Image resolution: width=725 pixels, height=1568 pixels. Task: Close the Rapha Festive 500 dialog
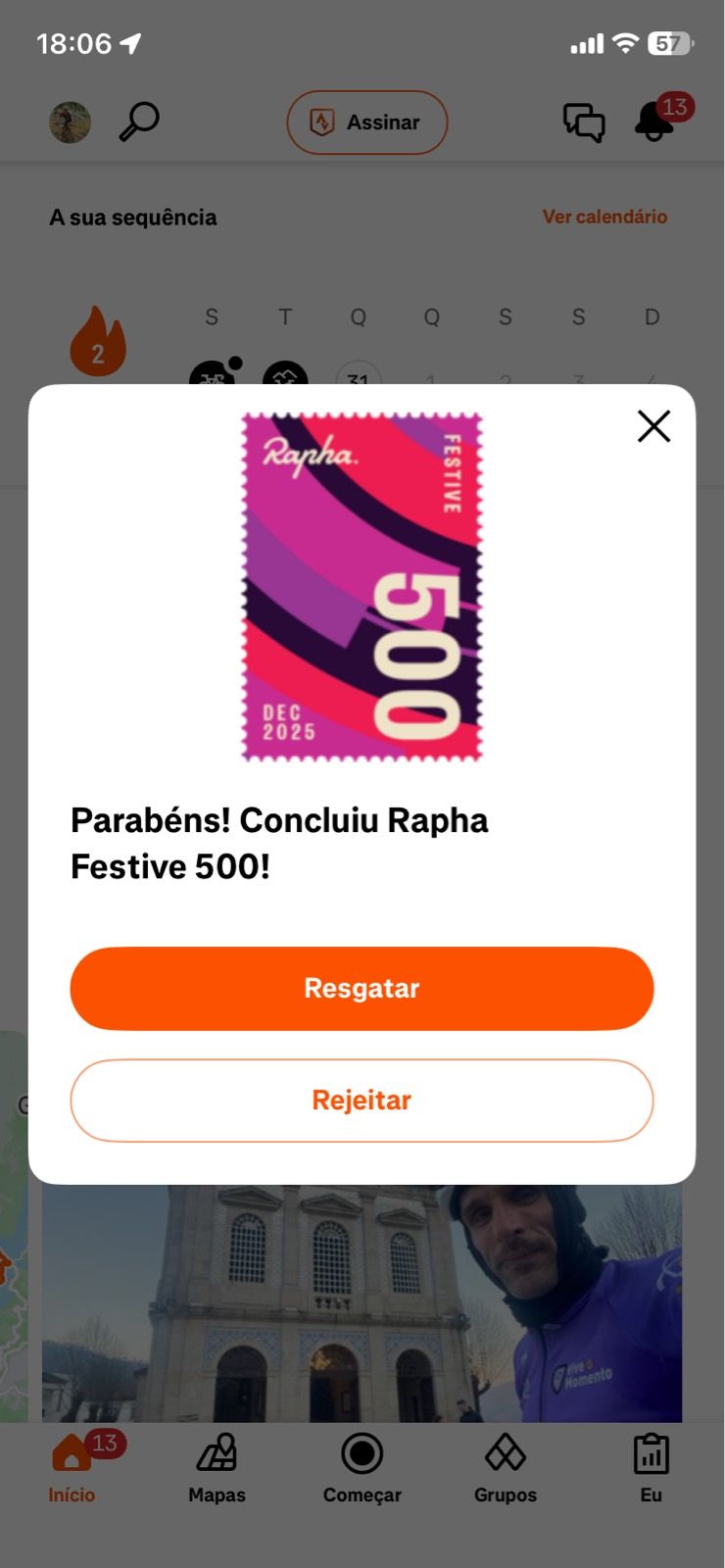653,426
